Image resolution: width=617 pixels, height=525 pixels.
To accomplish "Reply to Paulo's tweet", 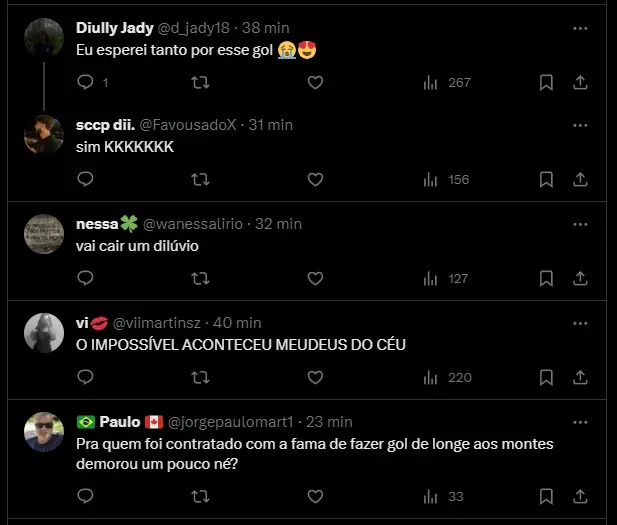I will coord(85,496).
